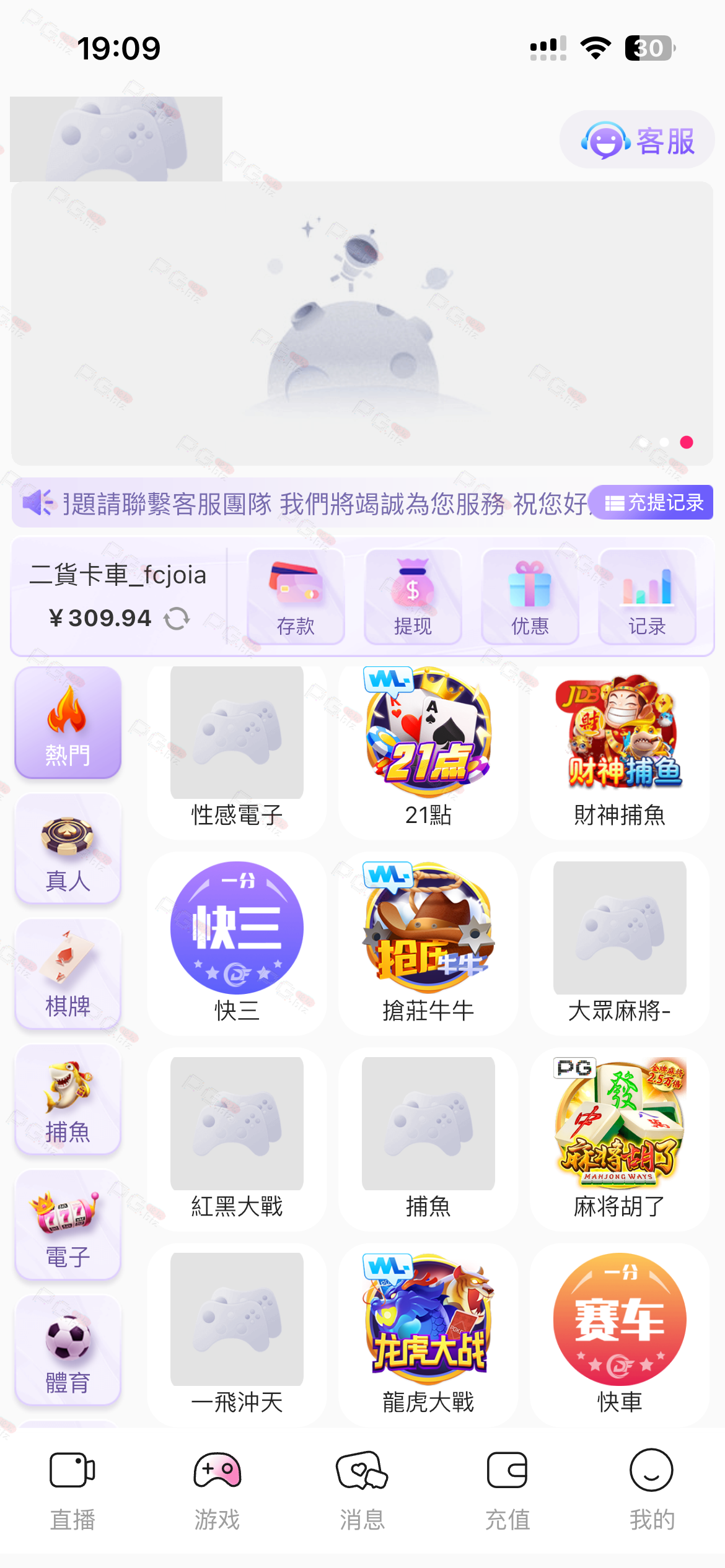Open 財神捕魚 game
The image size is (725, 1568).
[620, 752]
